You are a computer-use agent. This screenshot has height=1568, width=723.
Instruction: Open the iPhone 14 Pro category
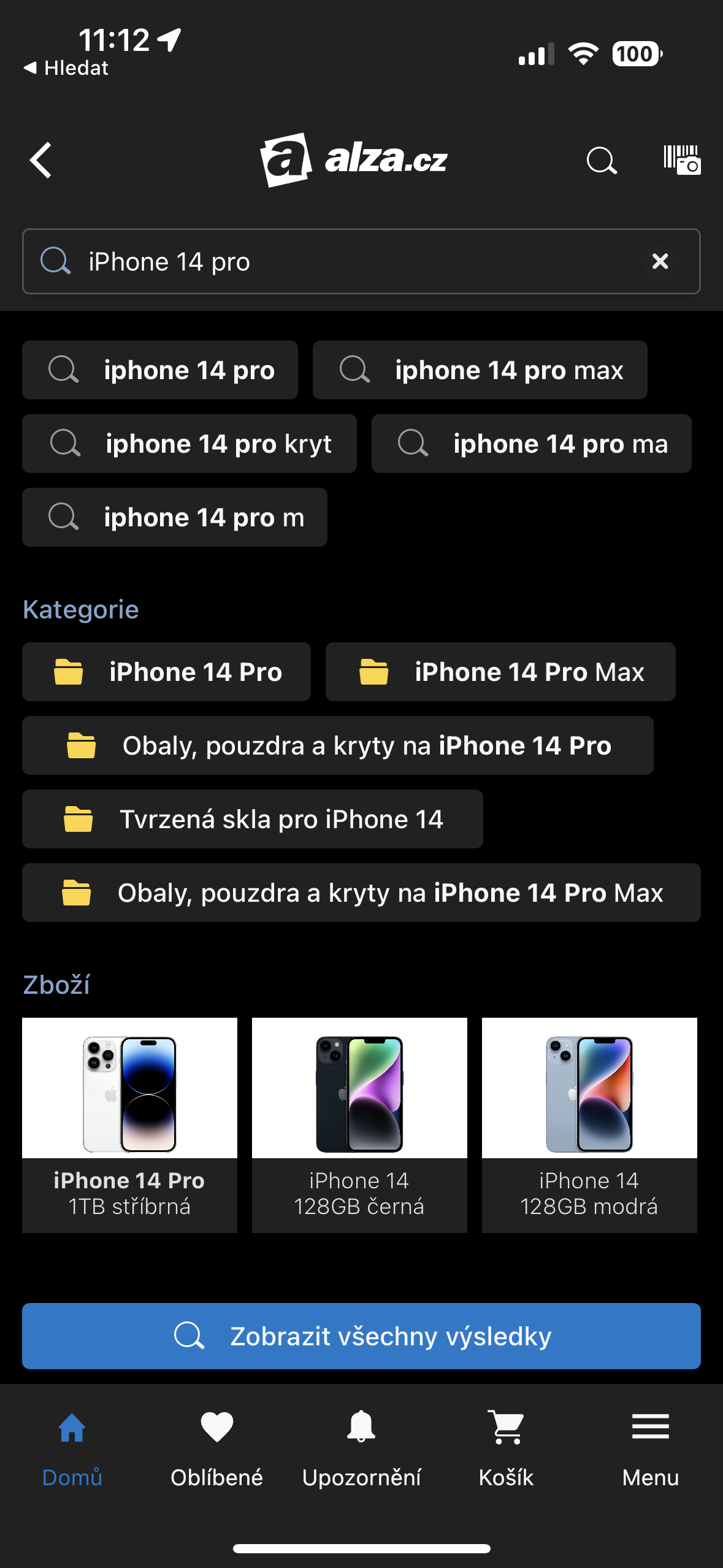click(166, 672)
